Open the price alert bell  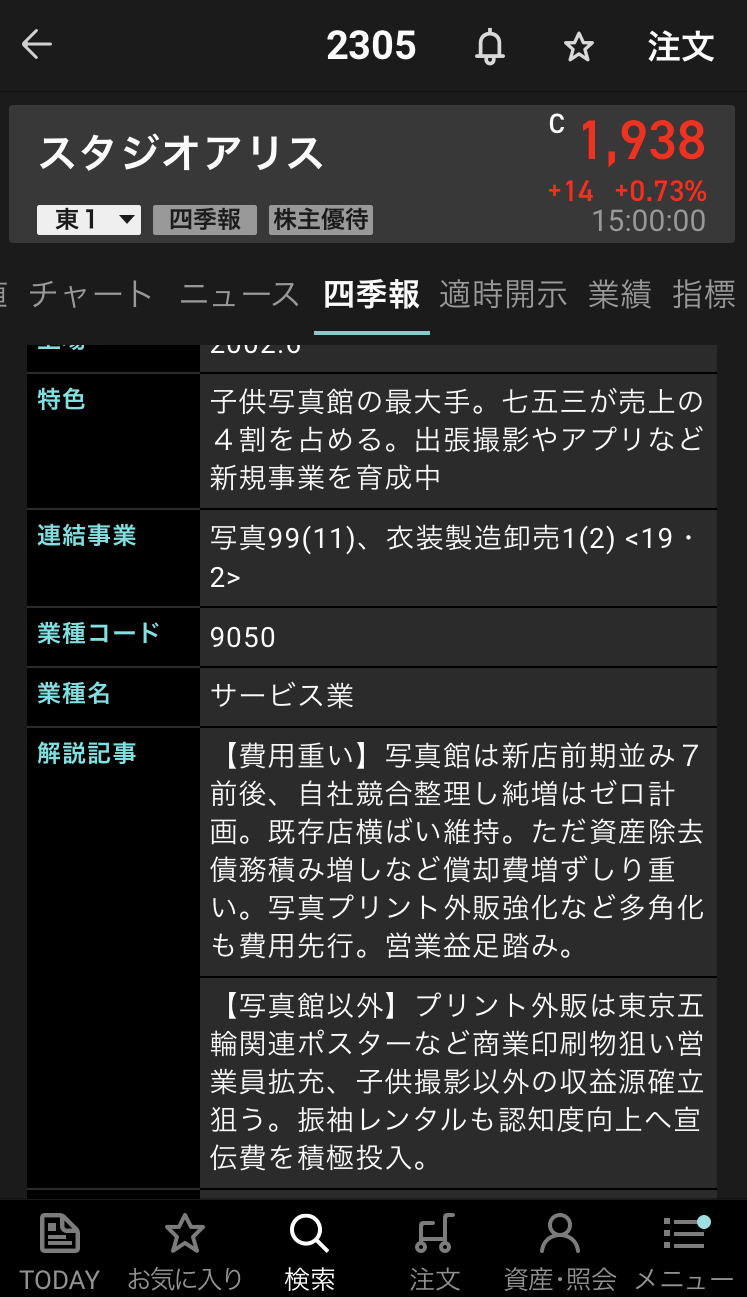(x=490, y=47)
